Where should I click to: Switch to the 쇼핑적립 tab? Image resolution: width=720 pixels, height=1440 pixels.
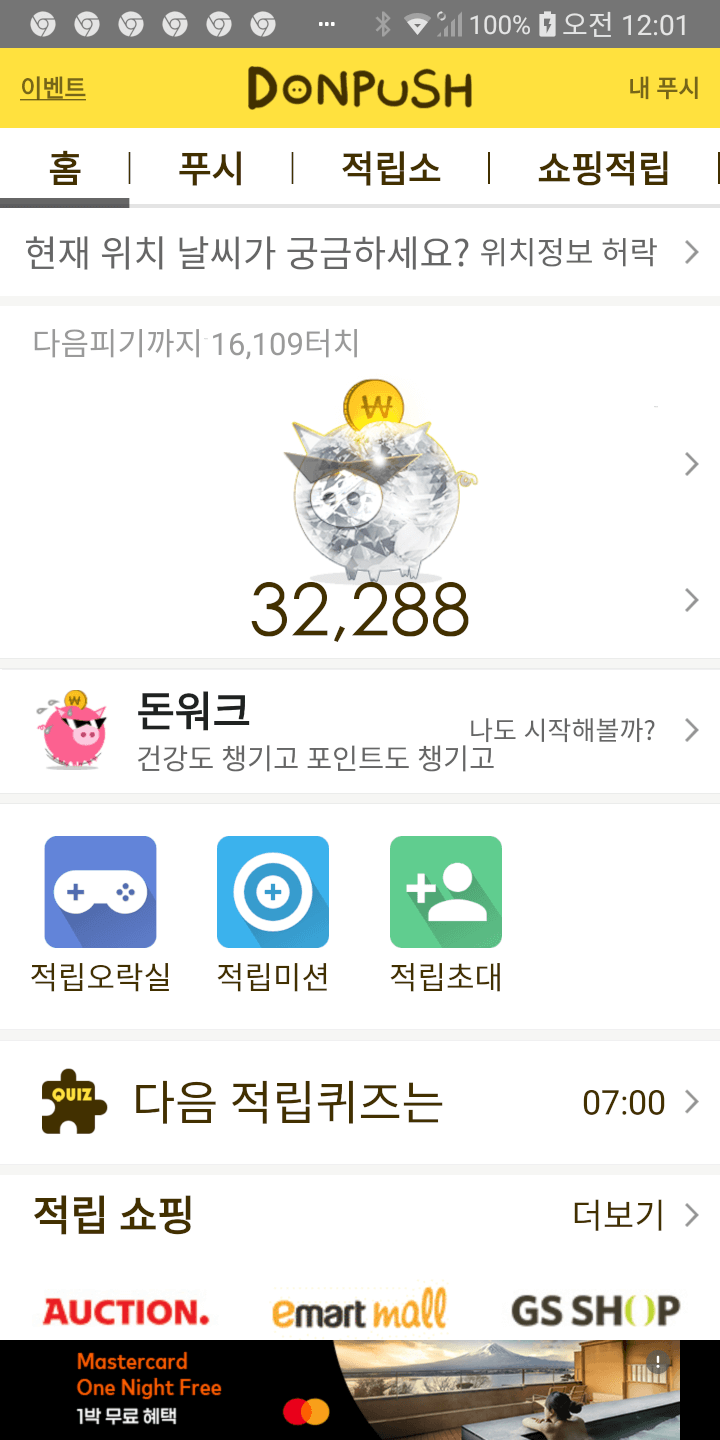pyautogui.click(x=603, y=168)
